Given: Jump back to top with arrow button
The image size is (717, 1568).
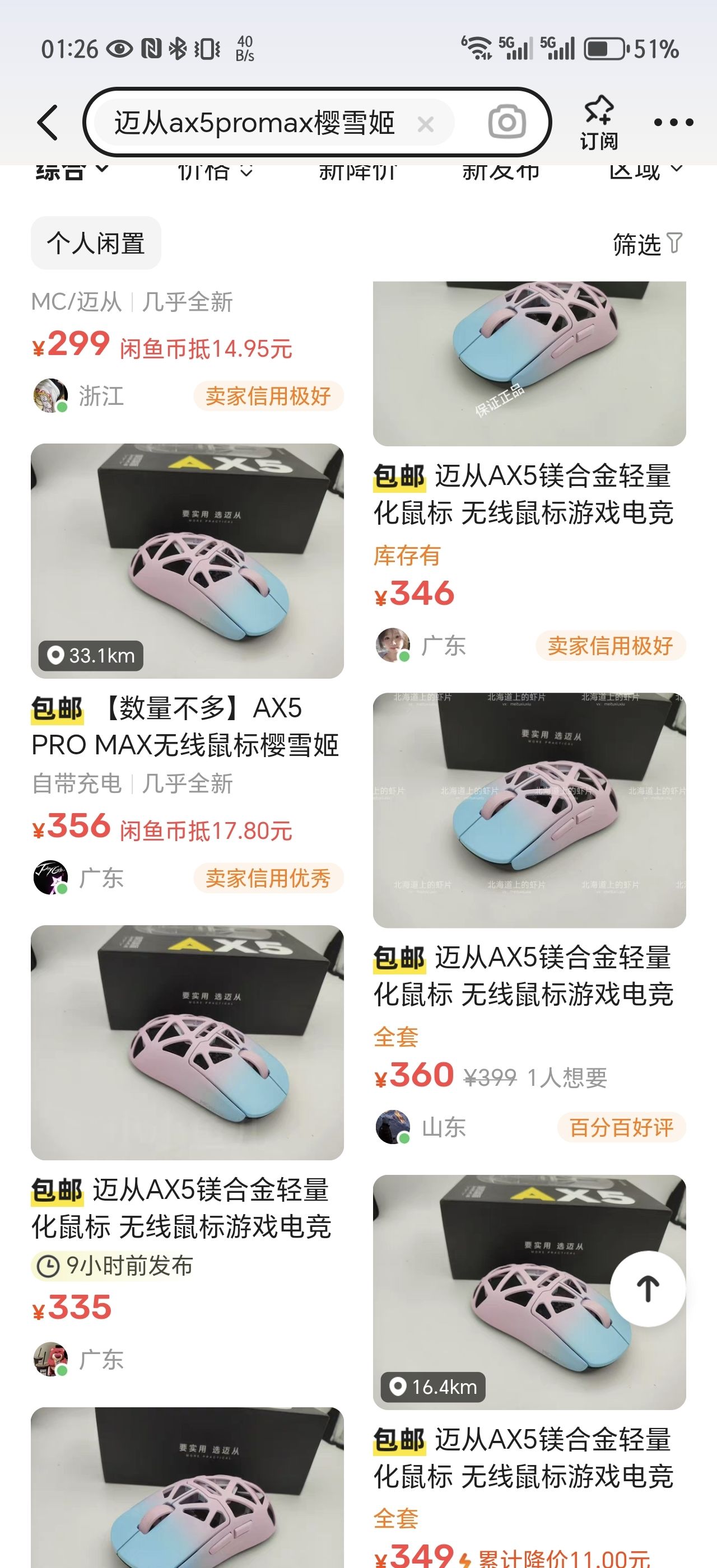Looking at the screenshot, I should click(648, 1289).
